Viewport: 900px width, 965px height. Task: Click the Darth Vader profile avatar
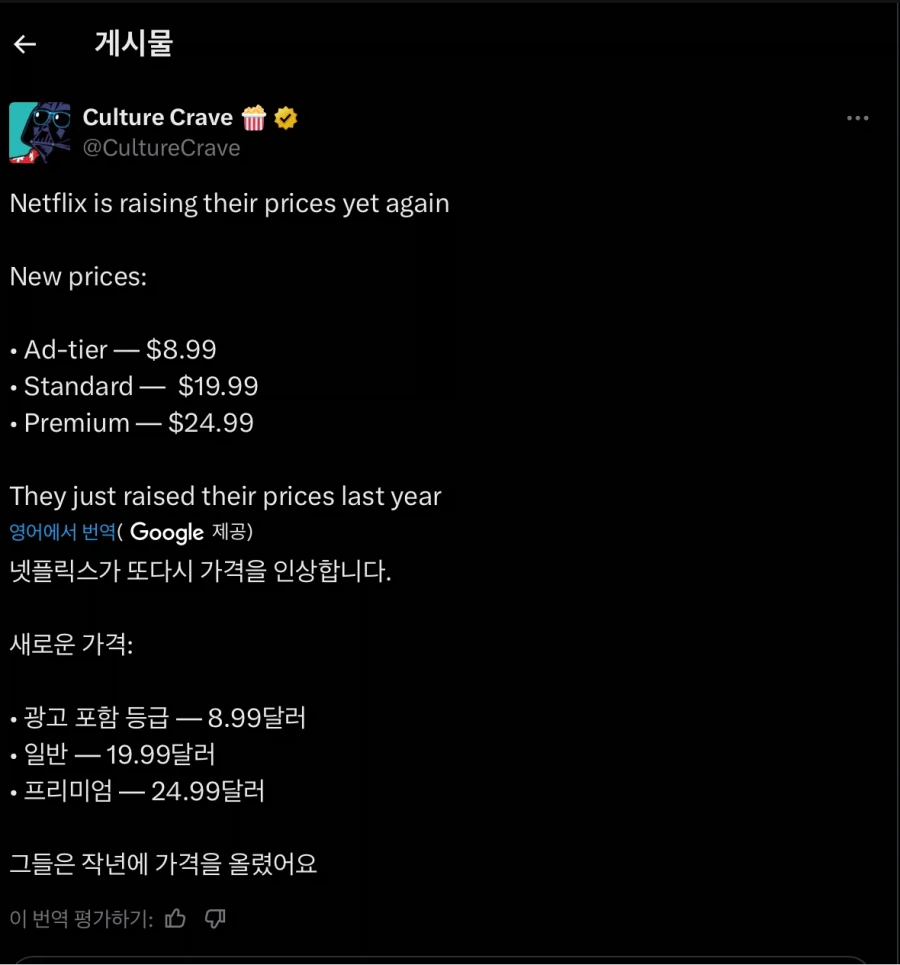point(38,131)
